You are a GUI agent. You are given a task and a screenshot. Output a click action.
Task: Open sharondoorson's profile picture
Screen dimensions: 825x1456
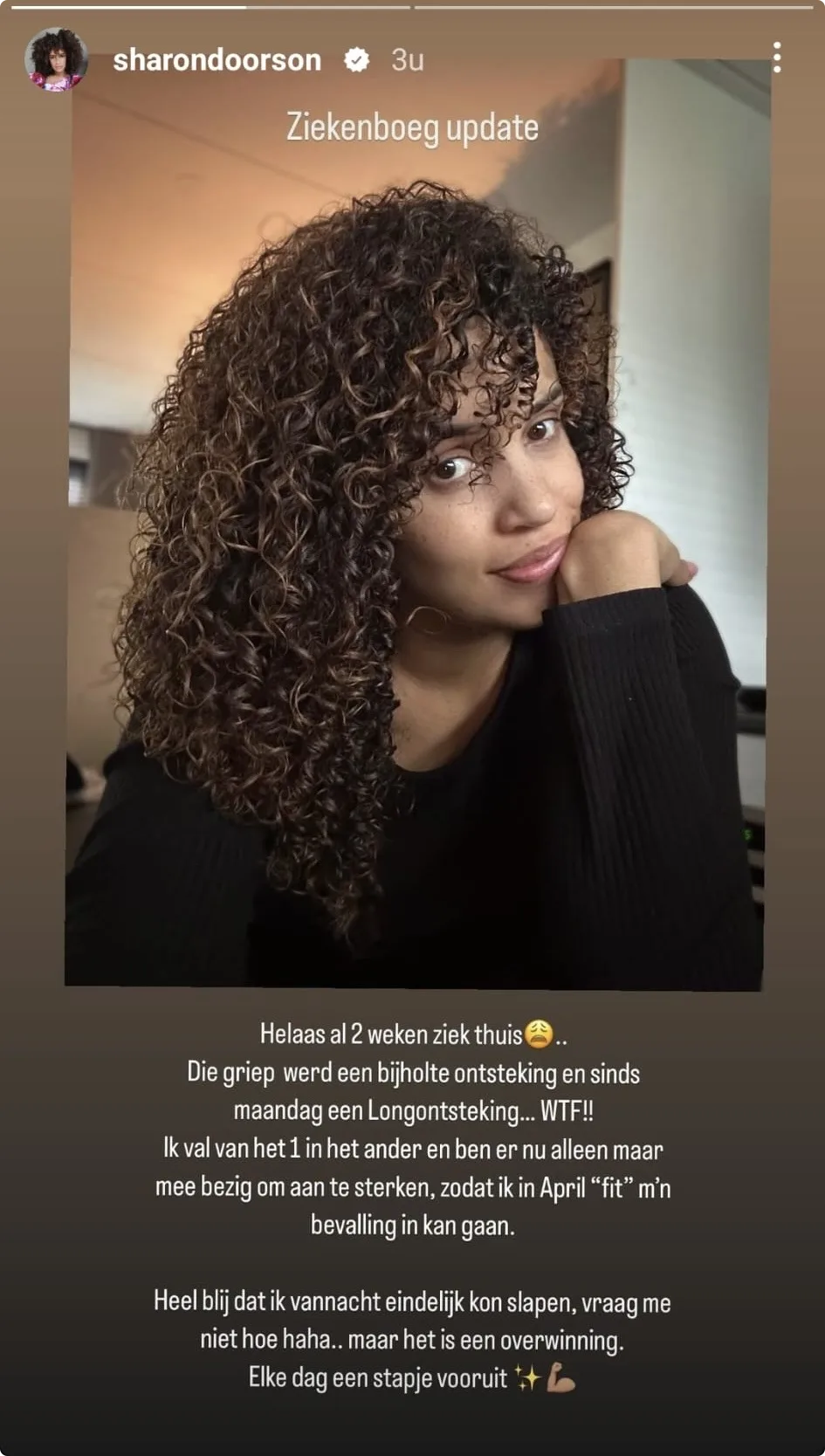pos(57,59)
